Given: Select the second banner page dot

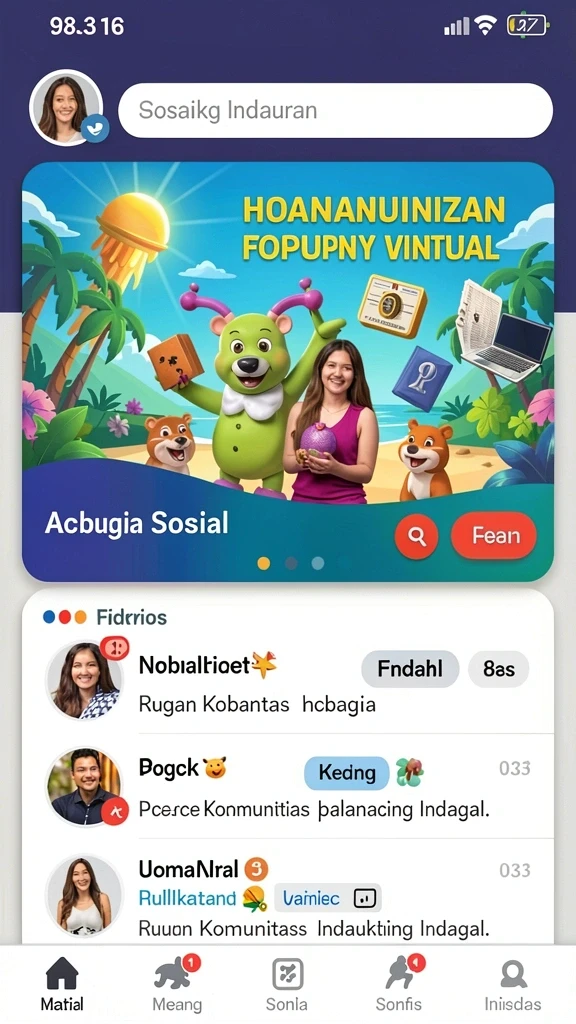Looking at the screenshot, I should click(291, 563).
